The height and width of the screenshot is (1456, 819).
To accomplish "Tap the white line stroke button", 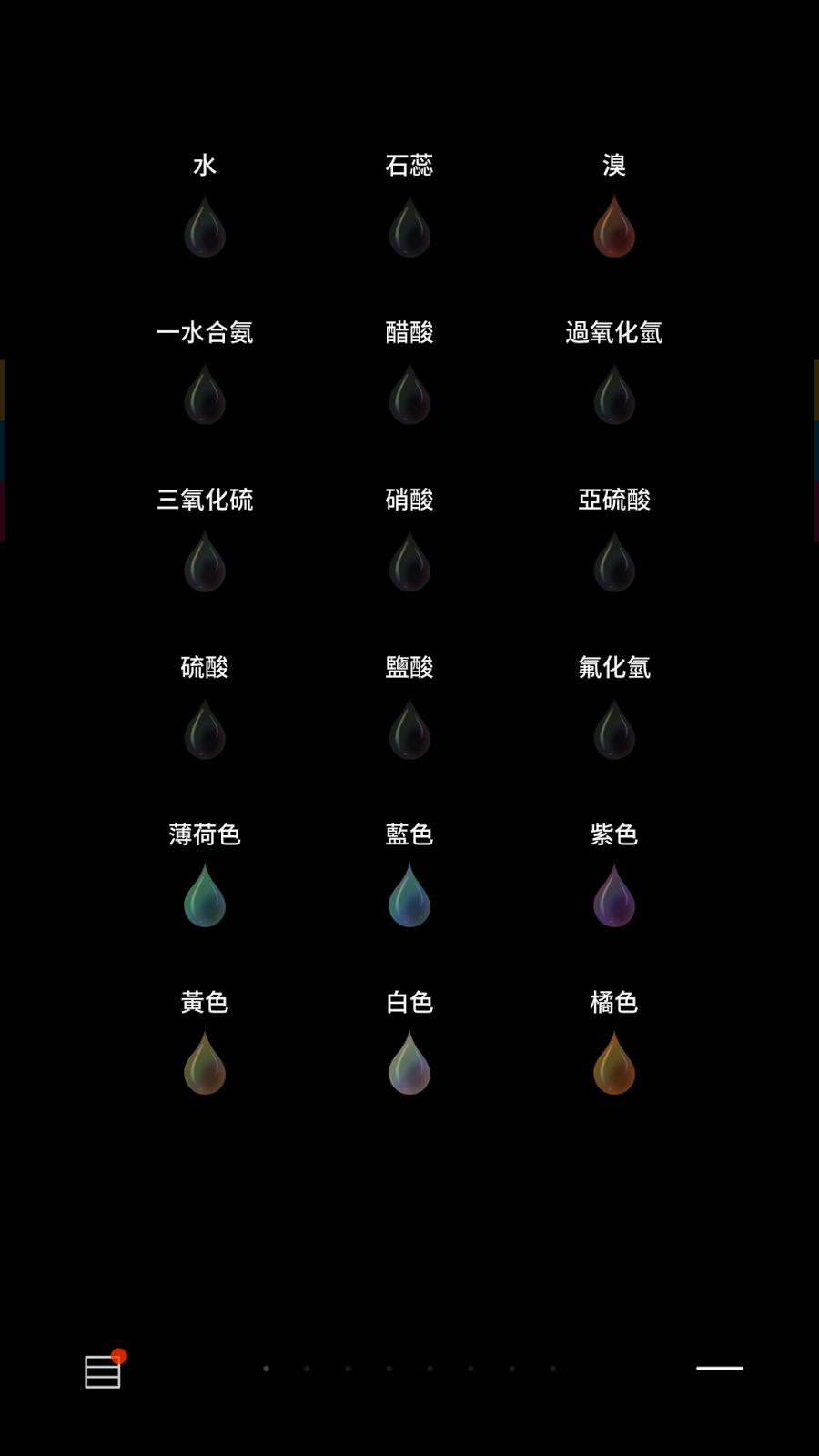I will point(720,1368).
